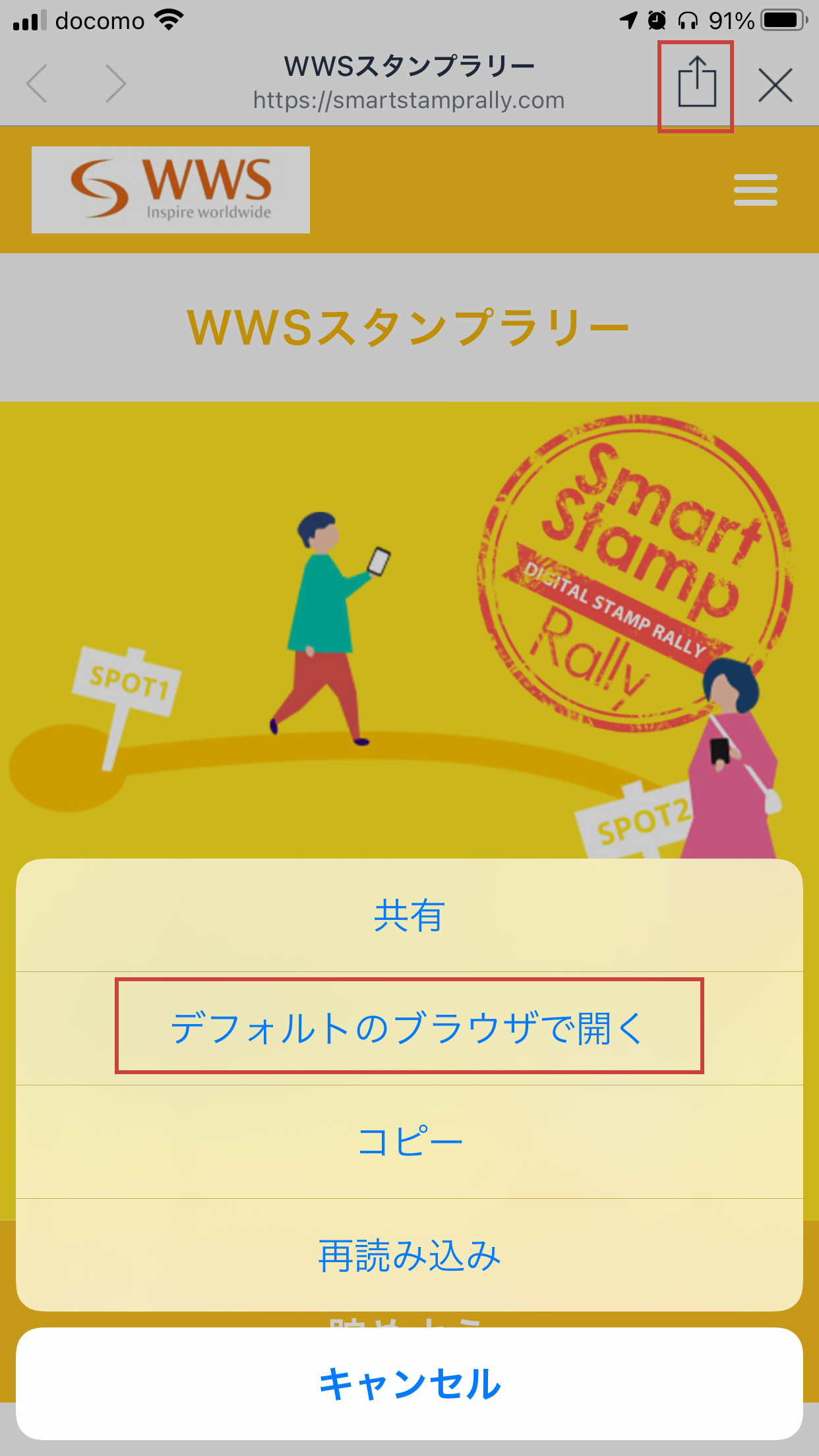Screen dimensions: 819x1456
Task: Select コピー from the action sheet
Action: pyautogui.click(x=409, y=1139)
